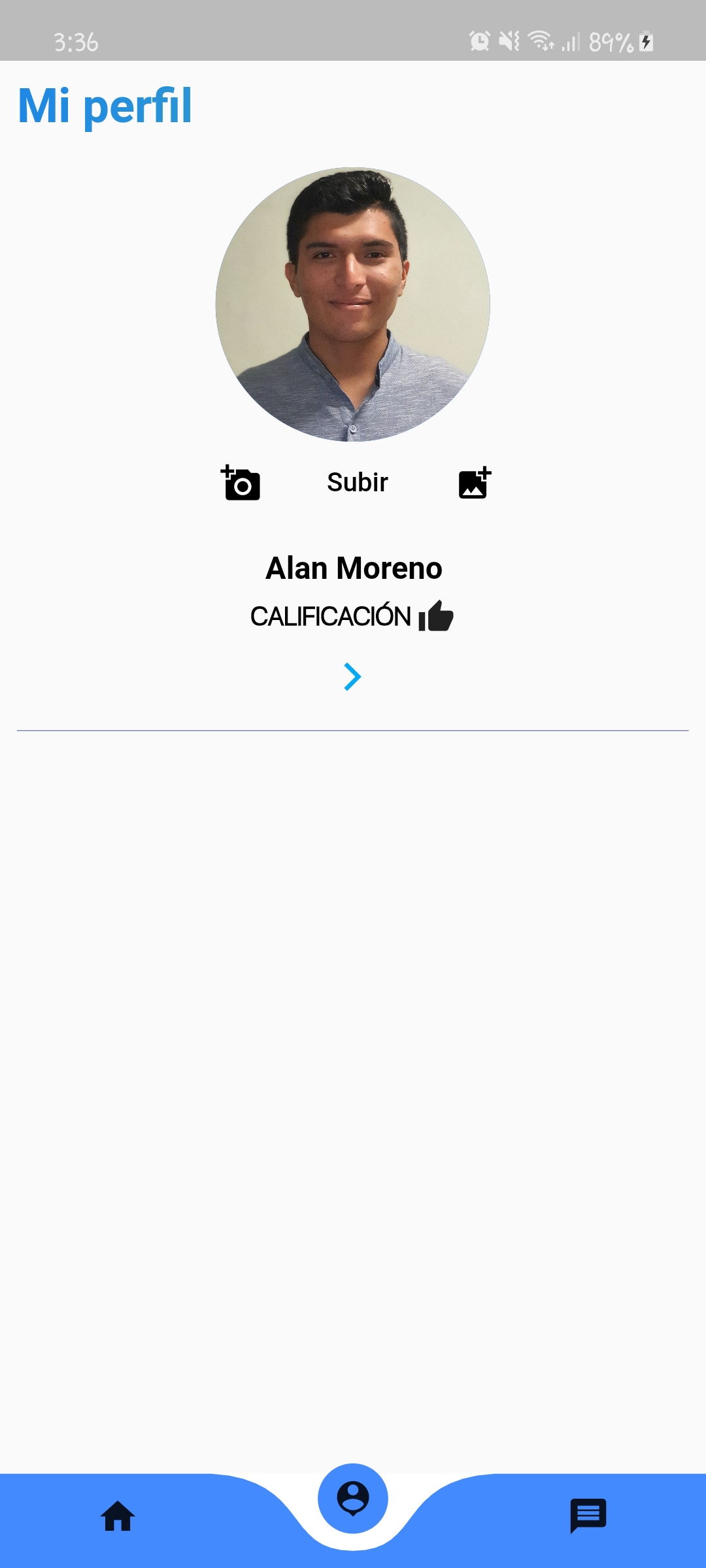Expand the blue chevron under Calificación

[x=352, y=677]
